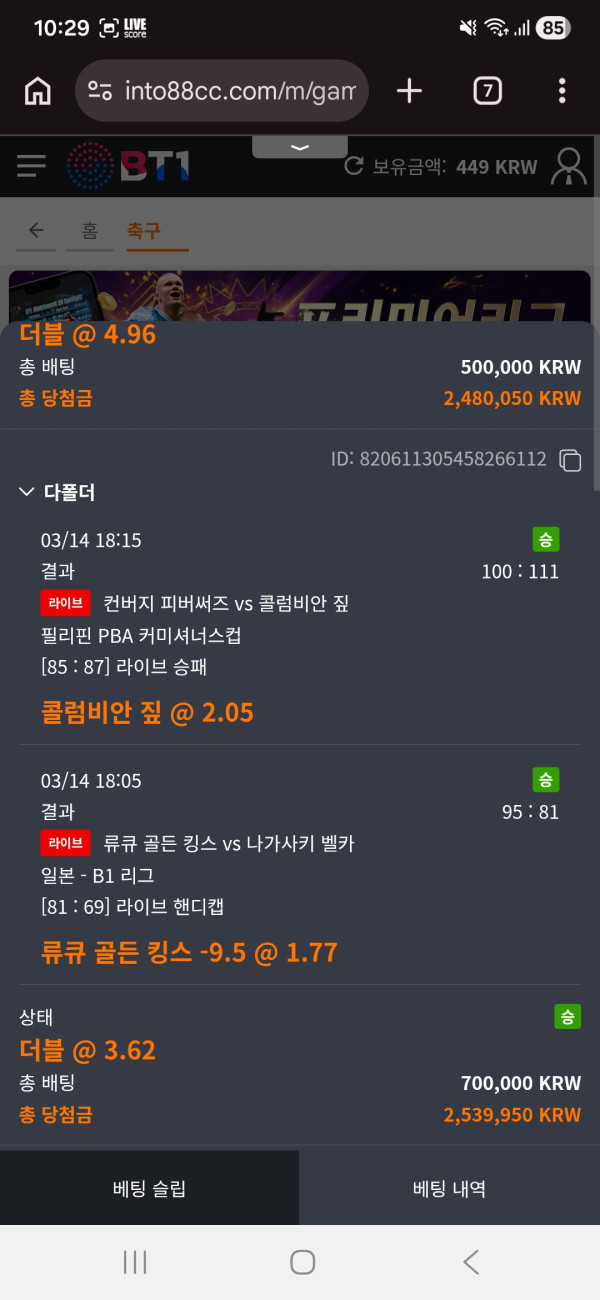This screenshot has height=1300, width=600.
Task: Open the hamburger side menu
Action: [31, 166]
